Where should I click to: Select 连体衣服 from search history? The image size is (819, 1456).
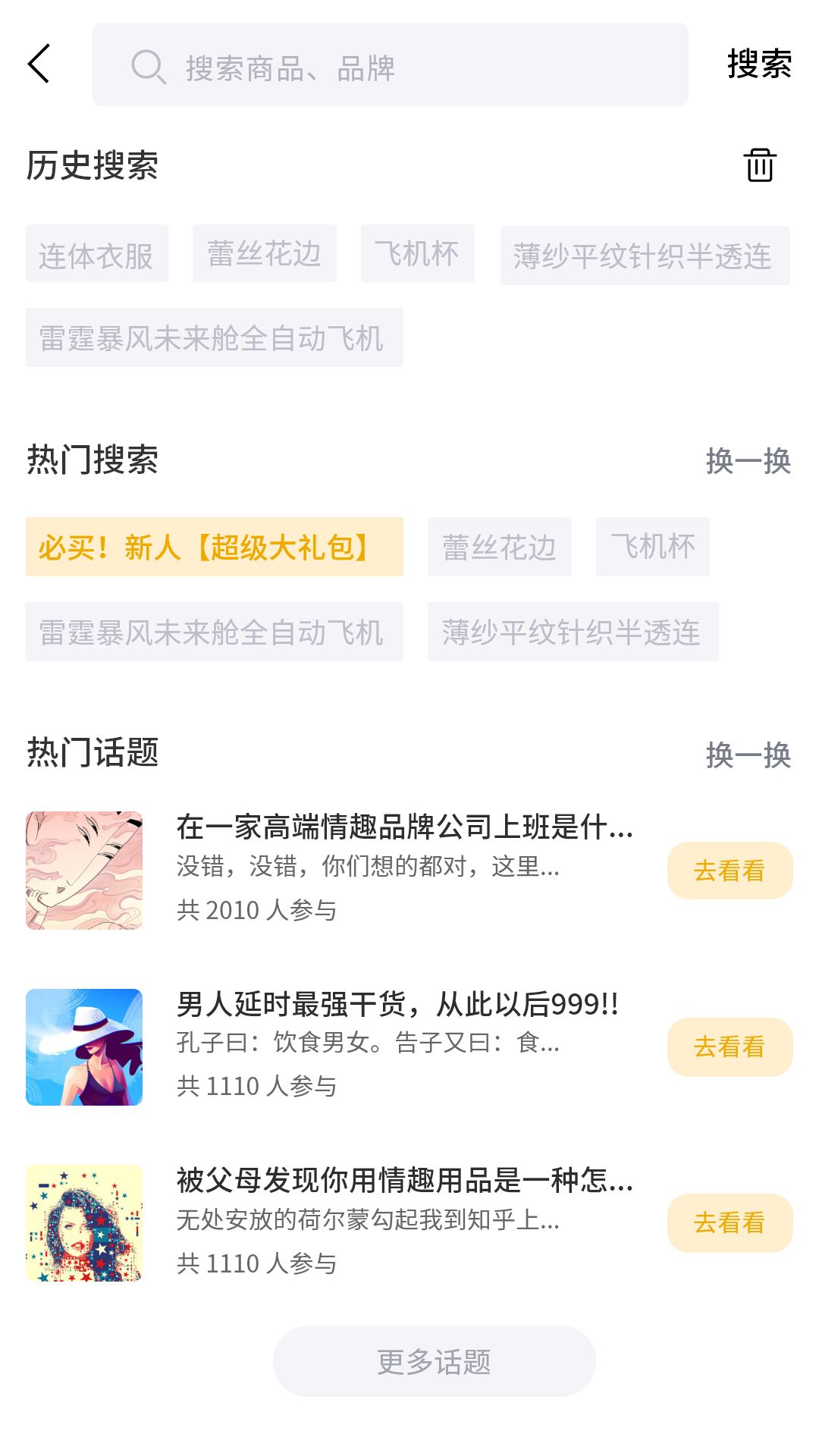tap(96, 255)
